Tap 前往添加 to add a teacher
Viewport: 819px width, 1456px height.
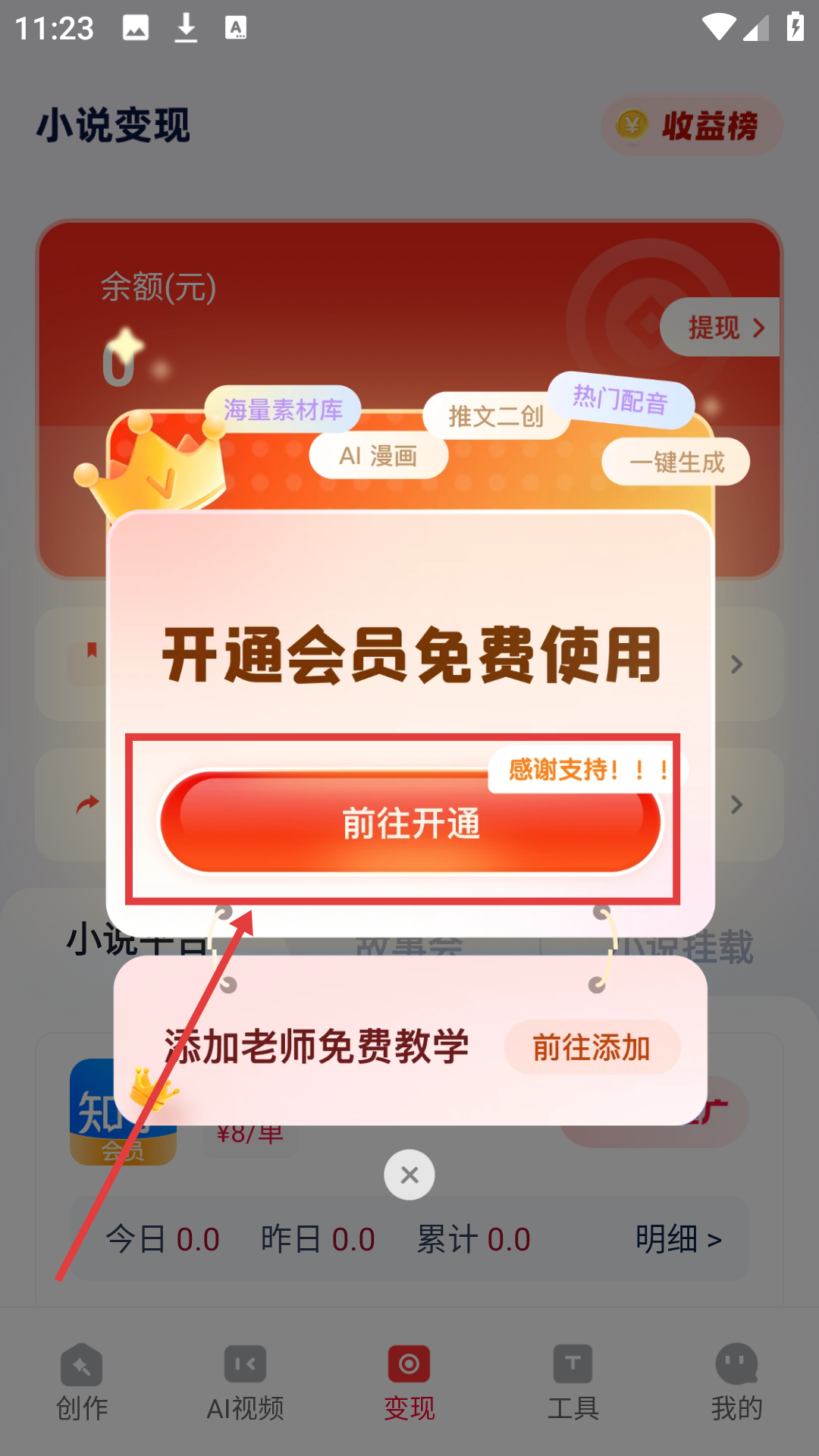click(591, 1047)
